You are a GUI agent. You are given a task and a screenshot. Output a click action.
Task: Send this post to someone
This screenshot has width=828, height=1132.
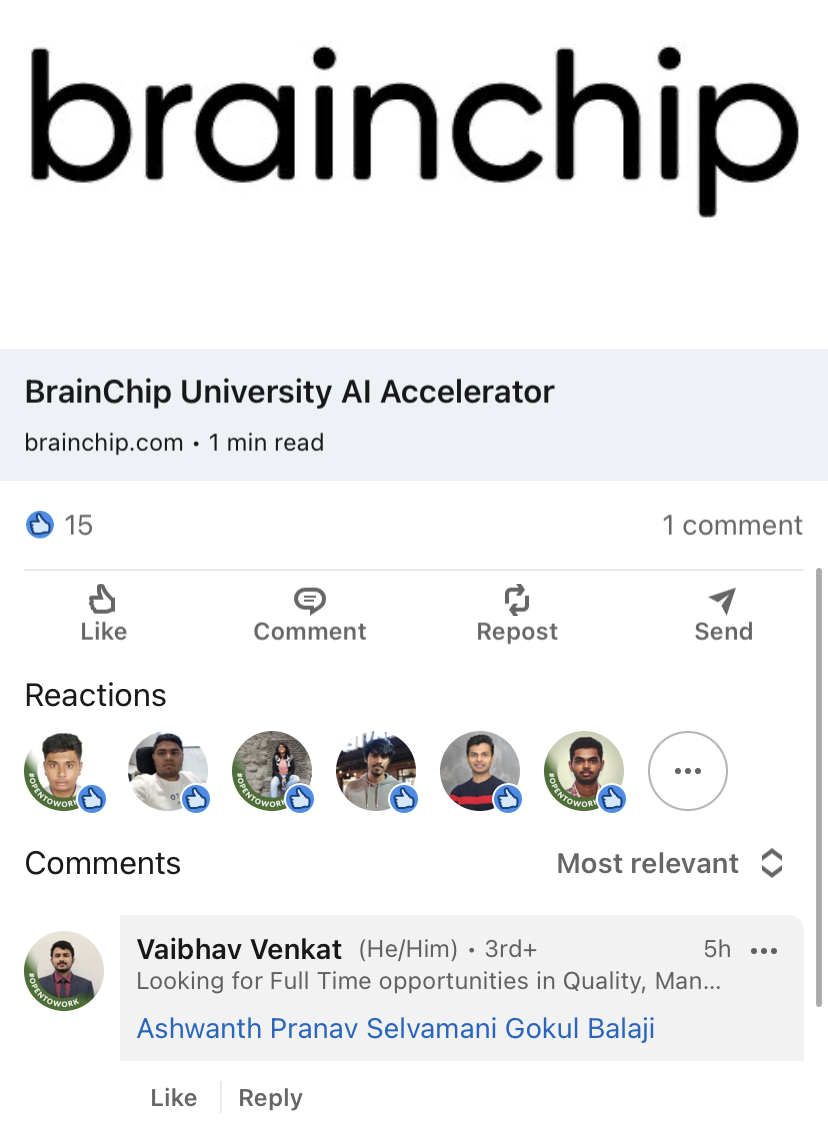coord(723,614)
